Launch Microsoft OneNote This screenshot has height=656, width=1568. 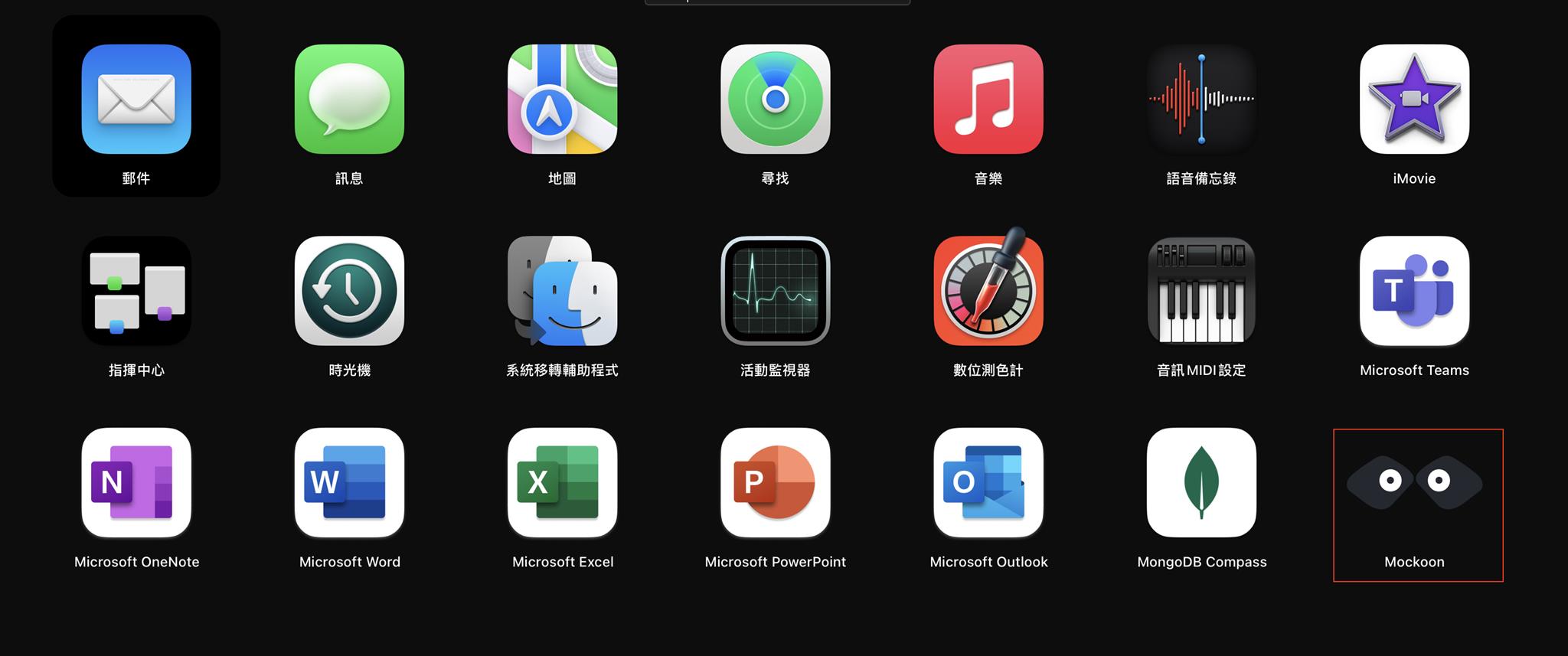tap(136, 482)
